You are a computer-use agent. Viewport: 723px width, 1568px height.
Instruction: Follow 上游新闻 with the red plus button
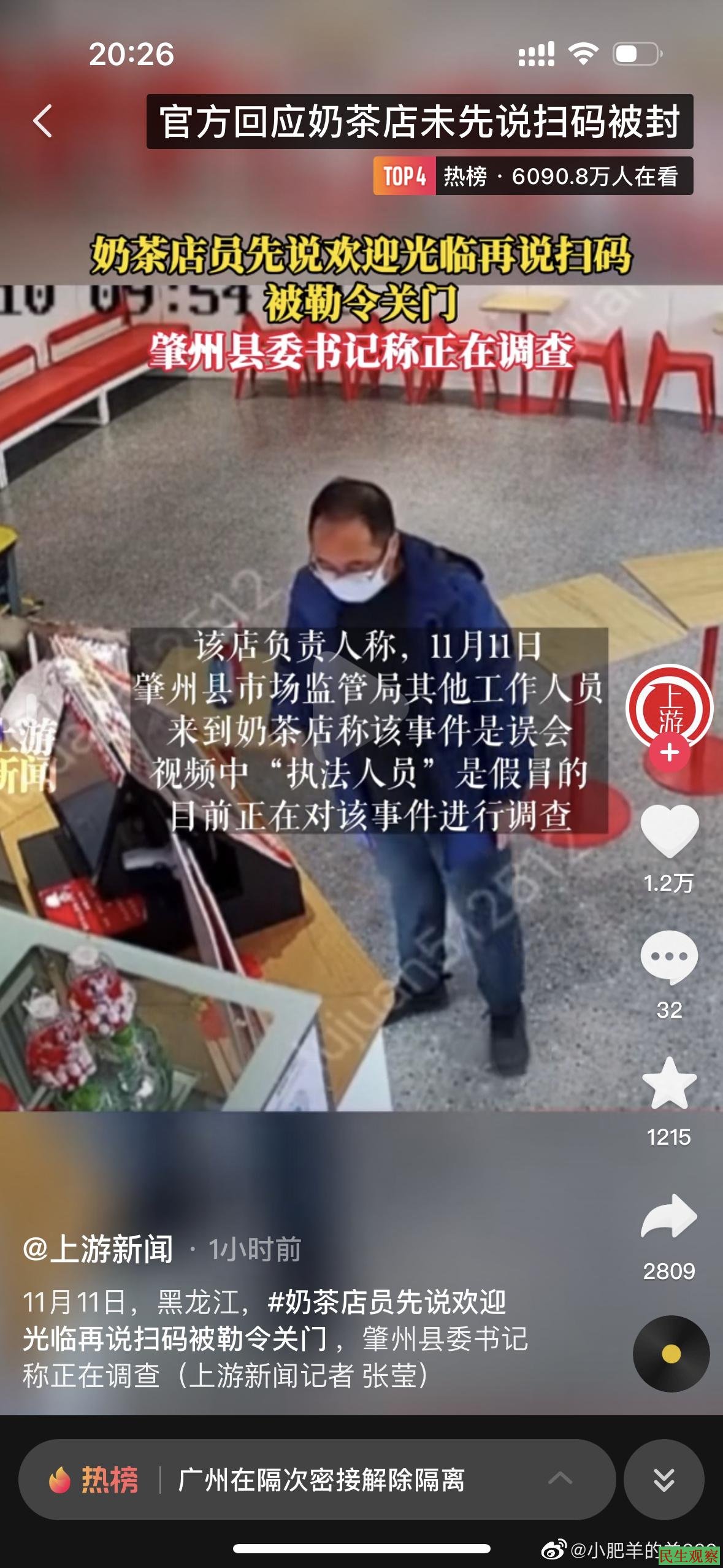[669, 753]
